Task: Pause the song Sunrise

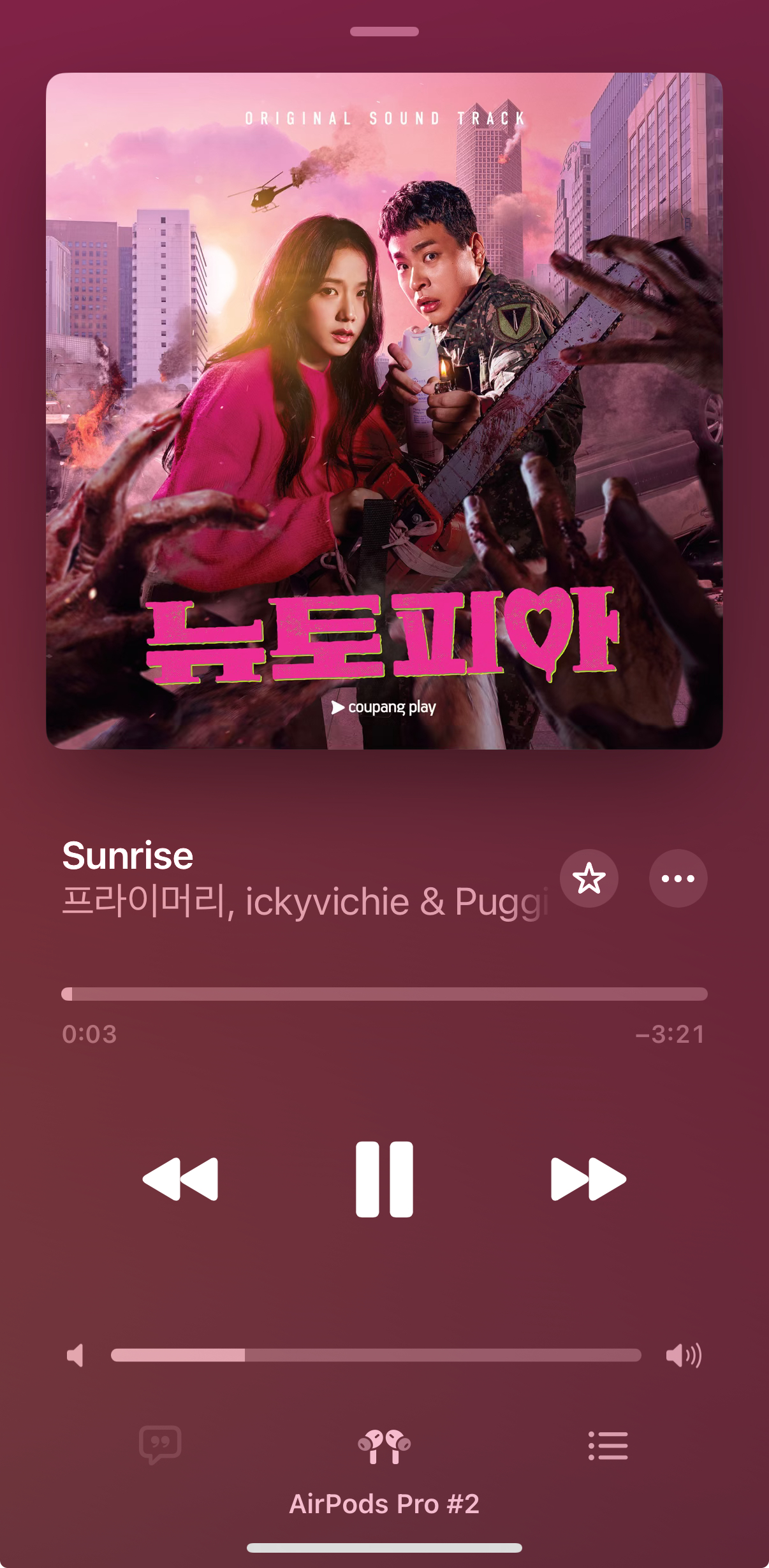Action: (x=384, y=1179)
